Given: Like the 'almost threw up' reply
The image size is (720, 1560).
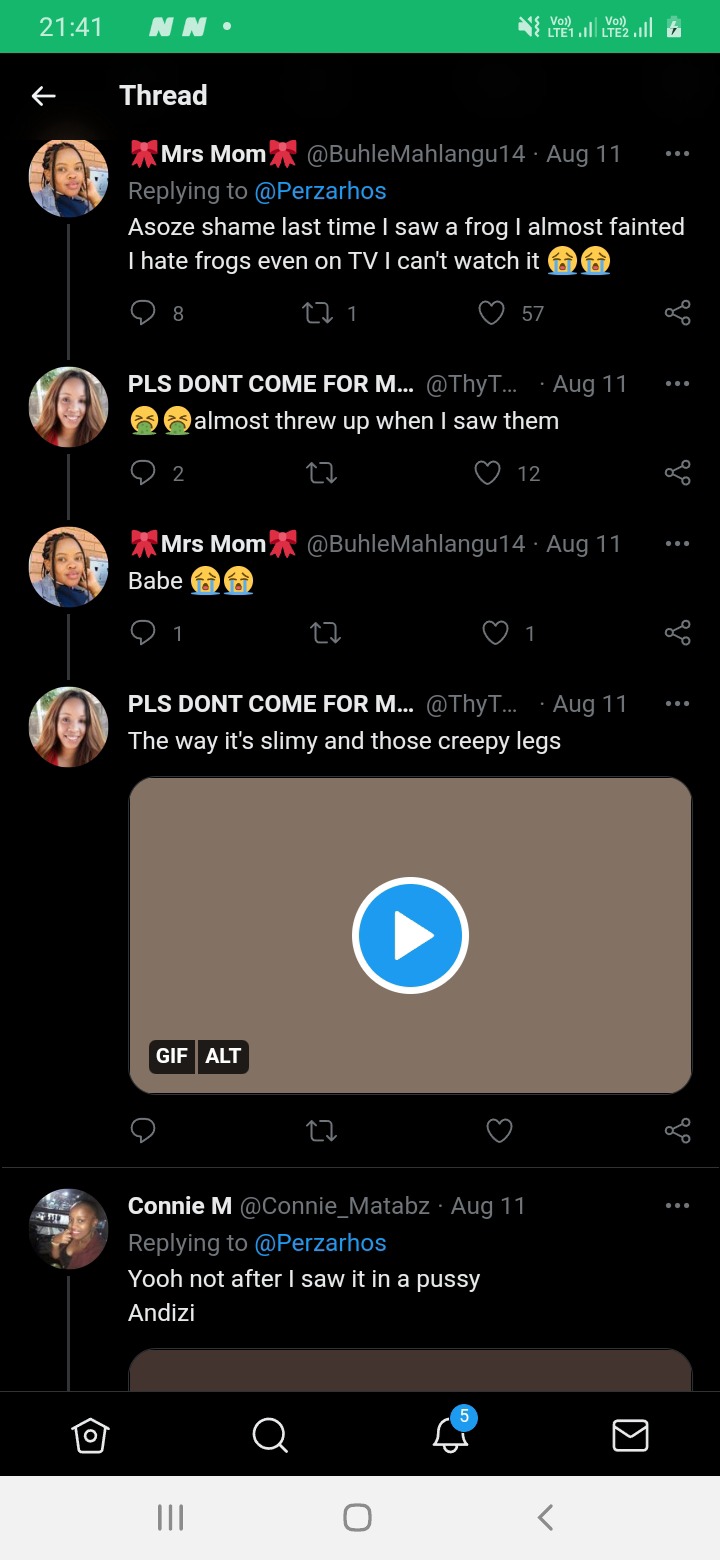Looking at the screenshot, I should [x=487, y=473].
